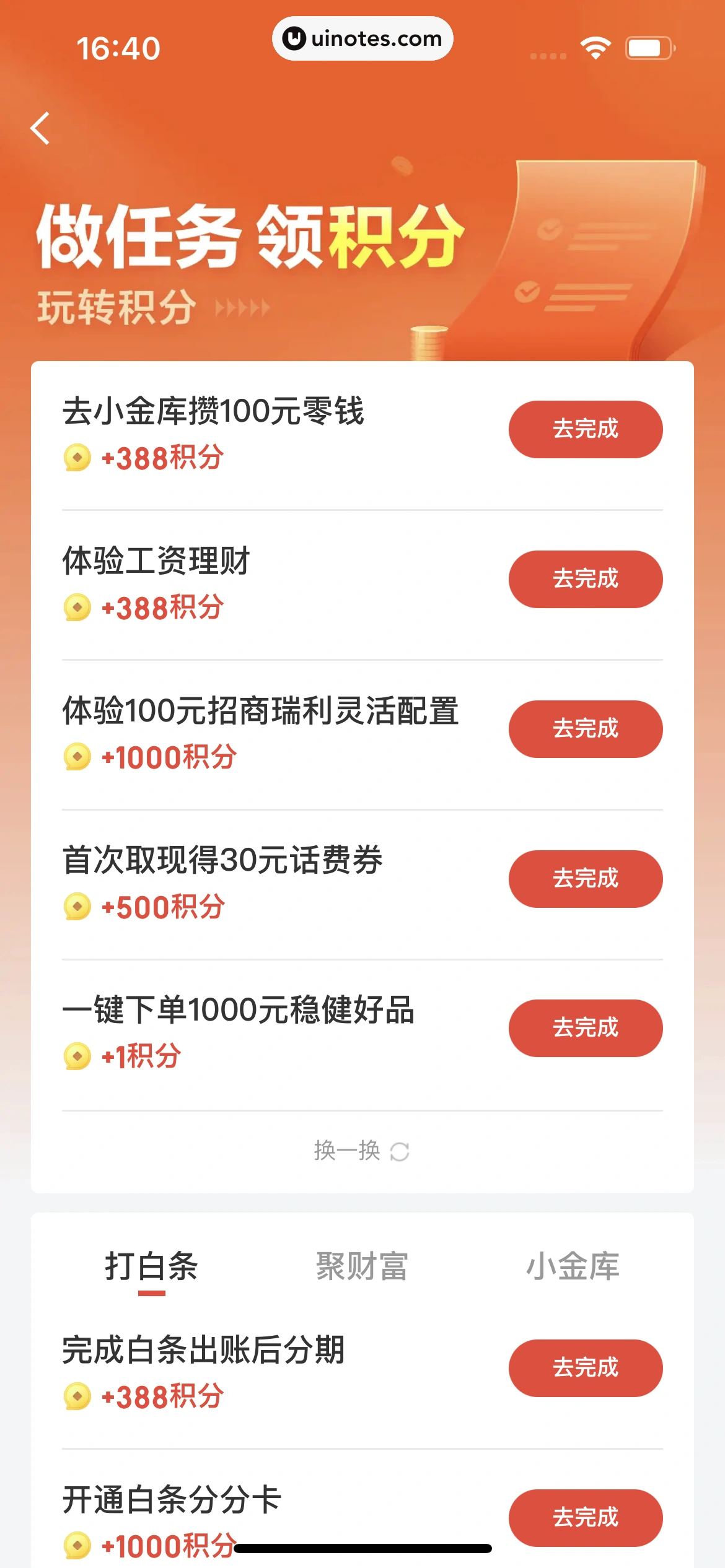The width and height of the screenshot is (725, 1568).
Task: Go back using the top-left arrow
Action: [40, 129]
